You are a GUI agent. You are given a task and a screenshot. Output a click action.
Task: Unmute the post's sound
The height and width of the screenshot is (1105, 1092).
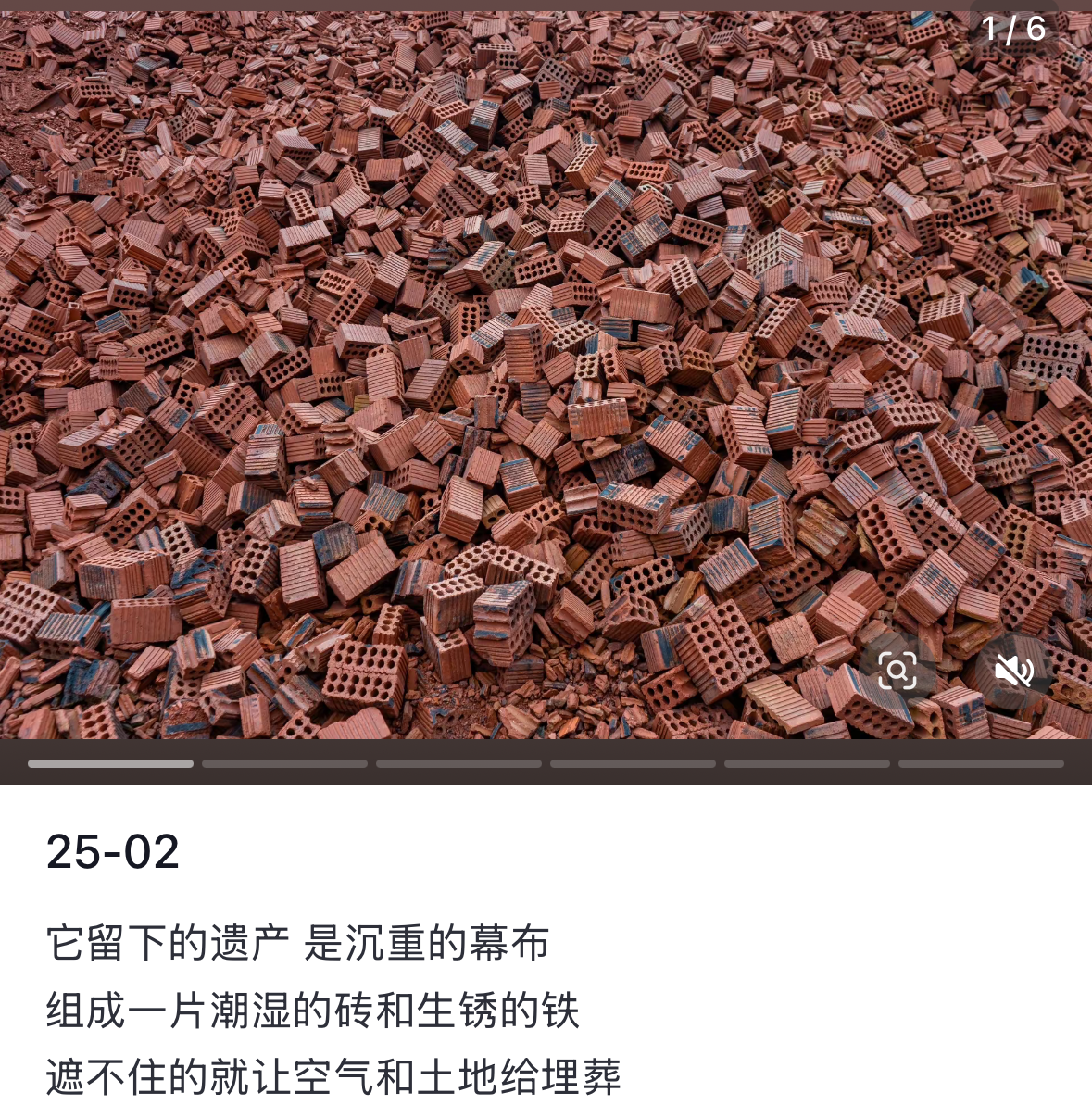click(1013, 670)
